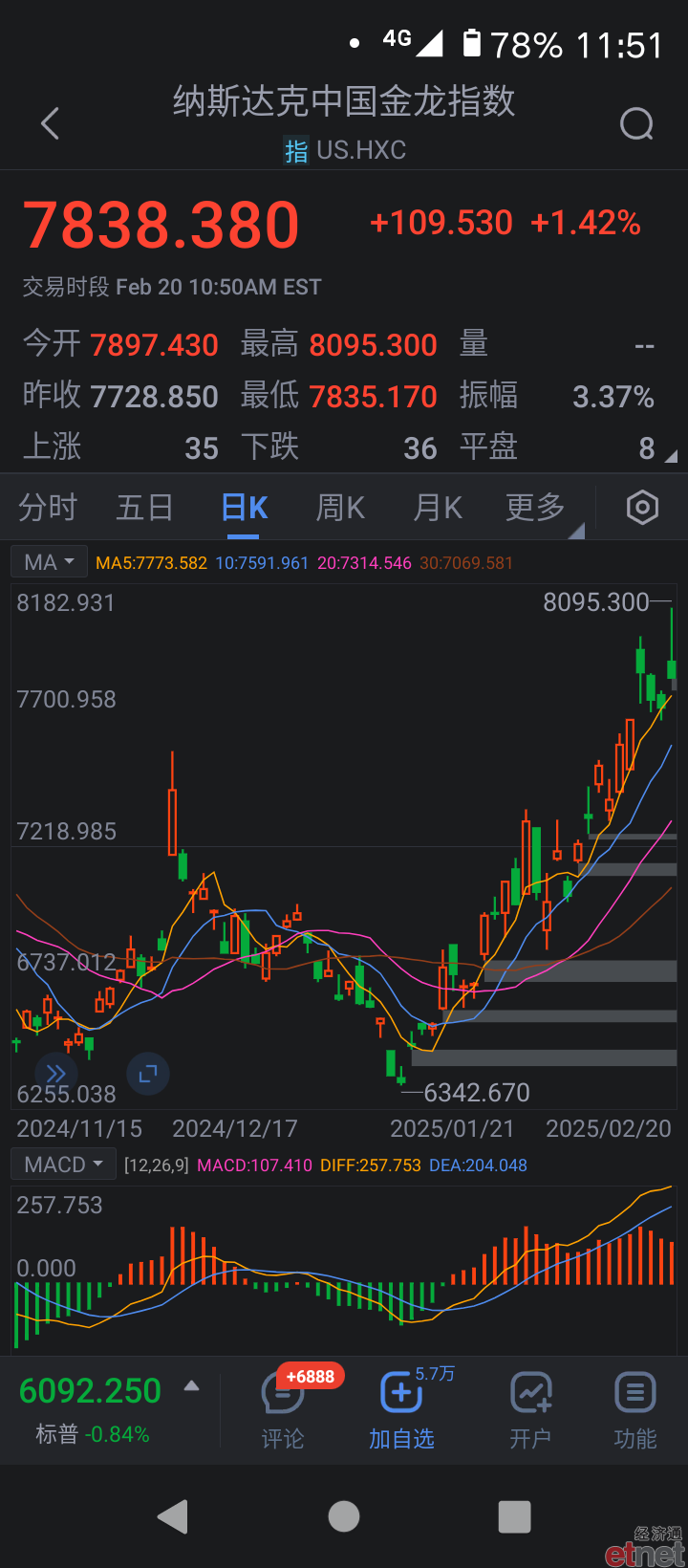This screenshot has height=1568, width=688.
Task: Expand the 更多 chart period options
Action: point(536,508)
